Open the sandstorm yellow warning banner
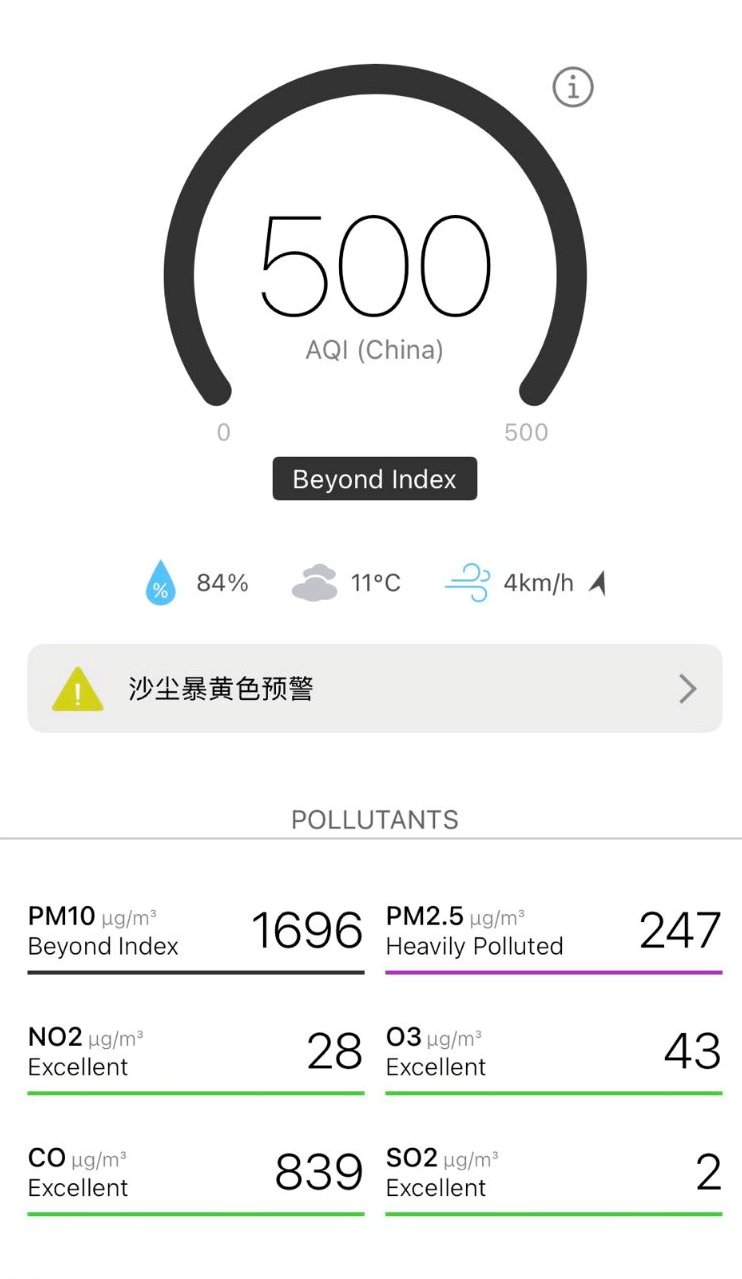742x1279 pixels. coord(374,688)
